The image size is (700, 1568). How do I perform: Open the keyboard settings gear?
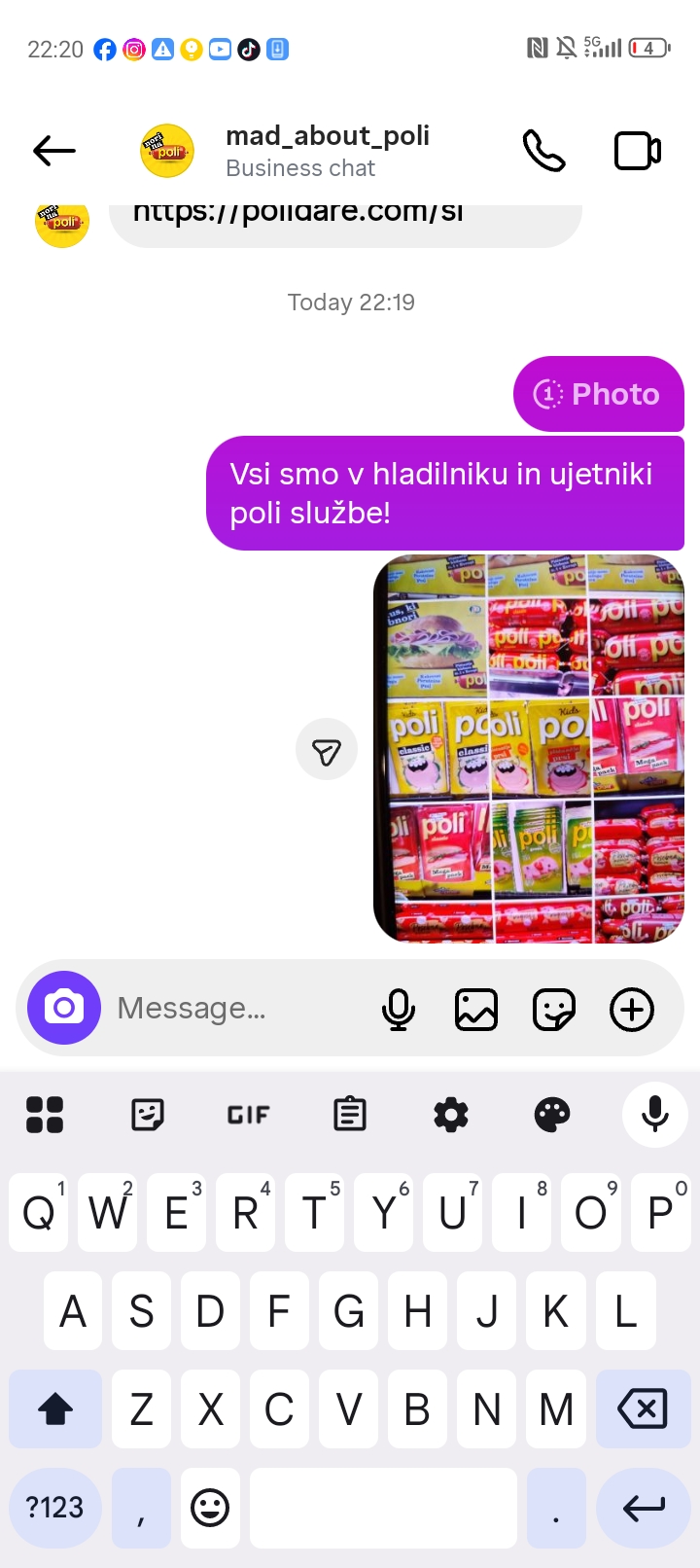(x=451, y=1115)
